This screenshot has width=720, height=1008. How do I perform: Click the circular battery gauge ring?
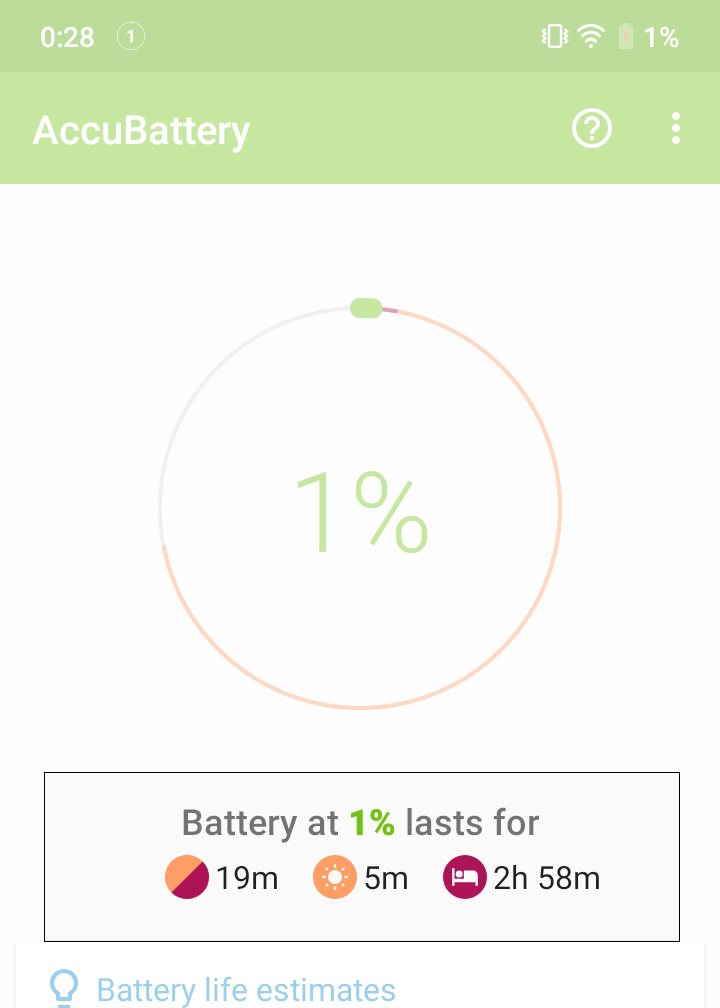tap(361, 707)
